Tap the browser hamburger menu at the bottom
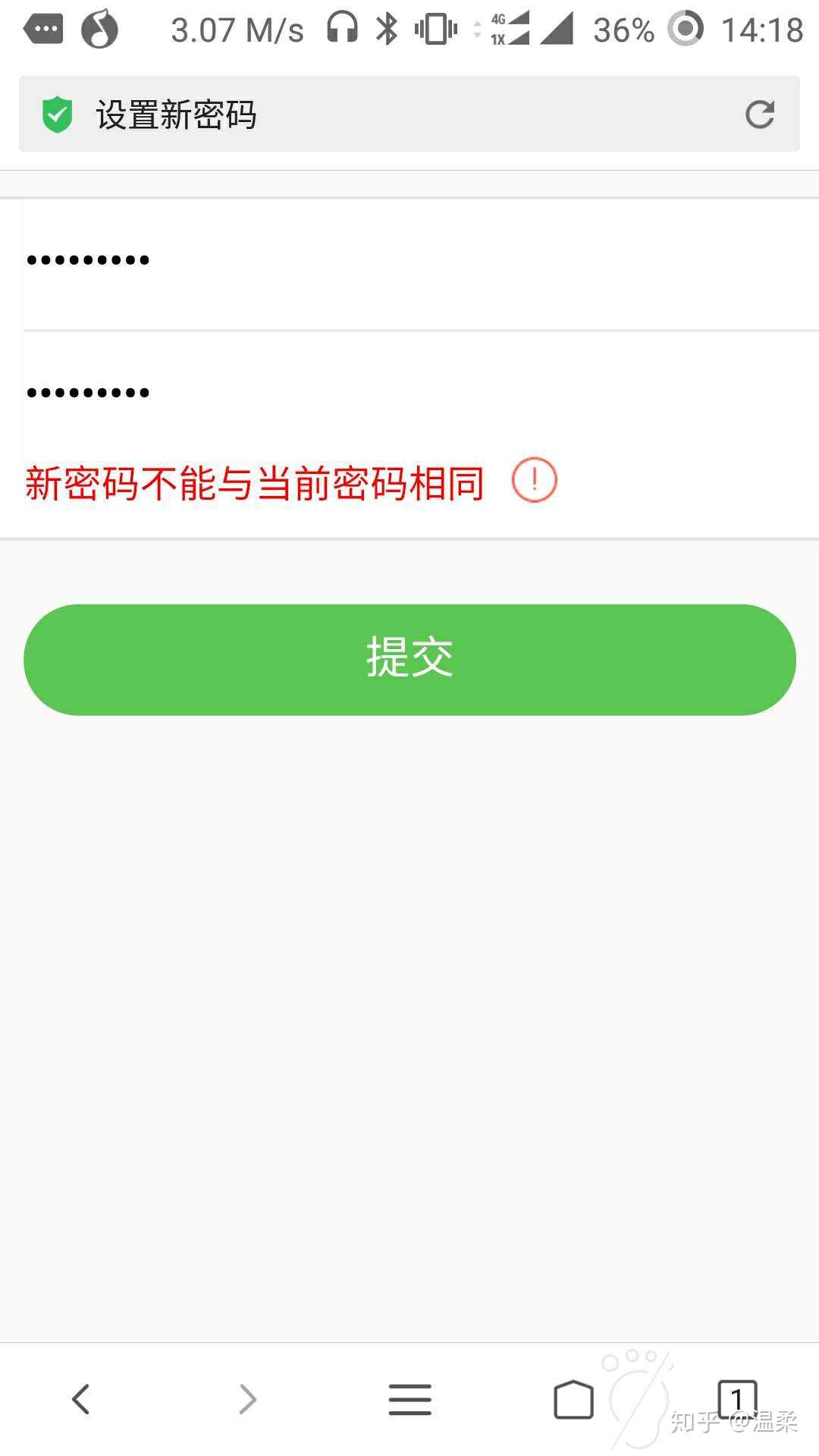Viewport: 819px width, 1456px height. 409,1399
